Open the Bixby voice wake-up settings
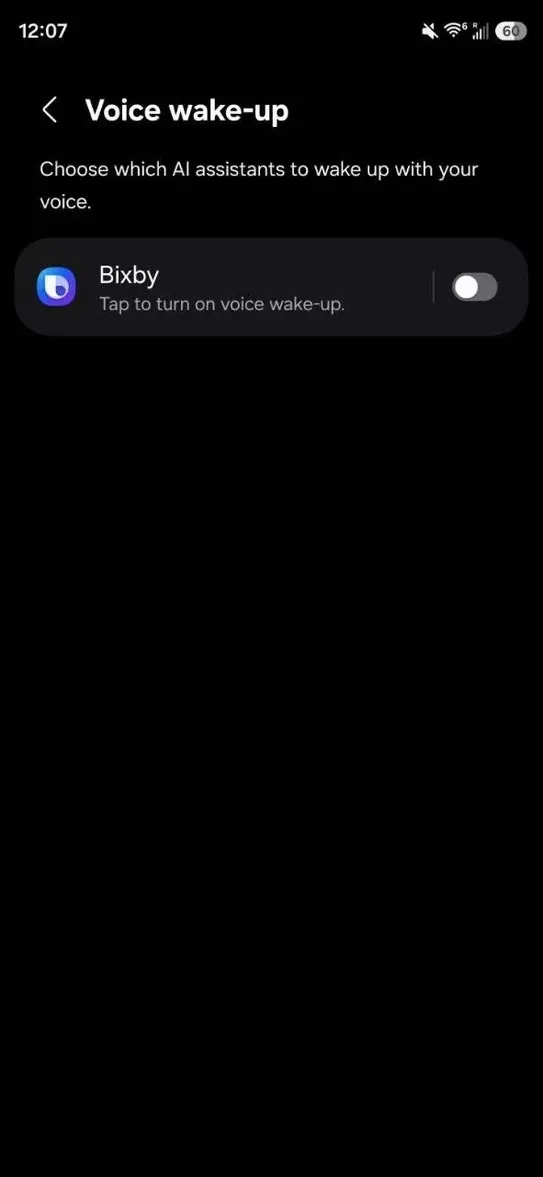The height and width of the screenshot is (1177, 543). [x=224, y=287]
